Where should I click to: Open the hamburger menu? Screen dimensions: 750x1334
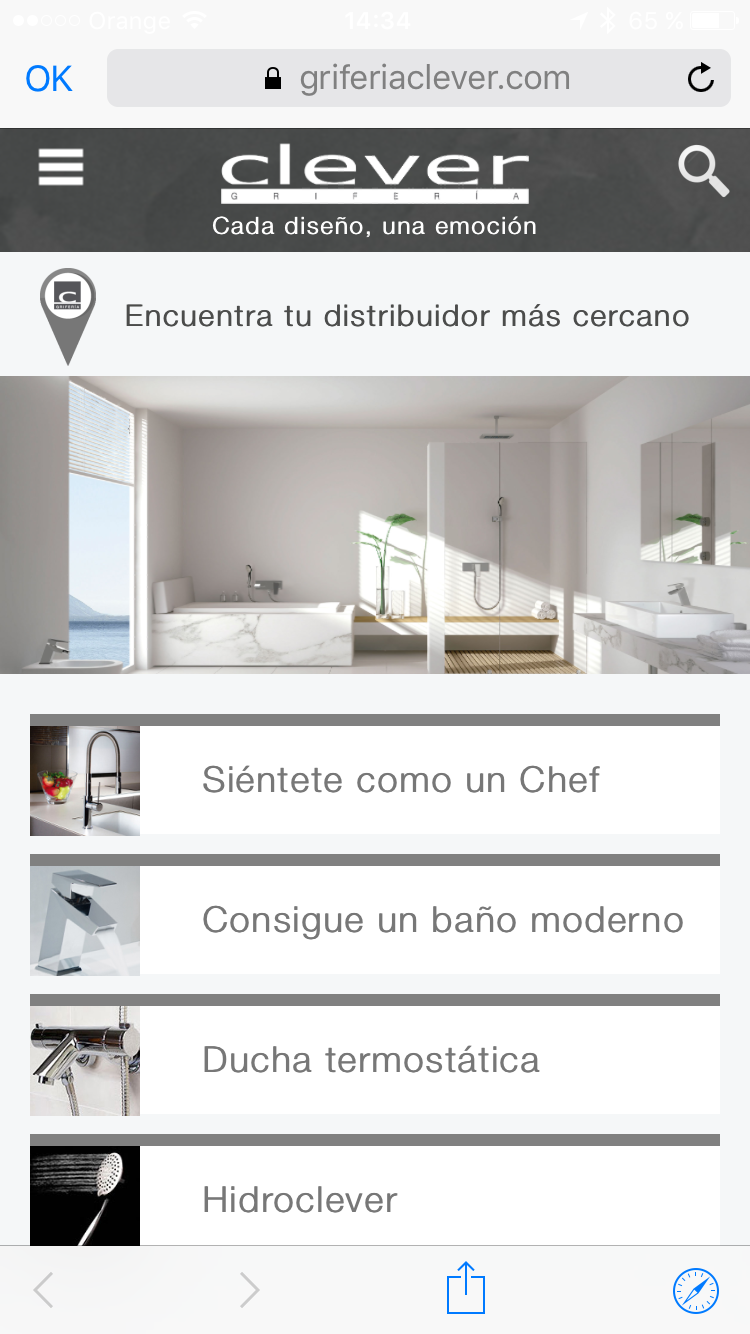click(61, 167)
